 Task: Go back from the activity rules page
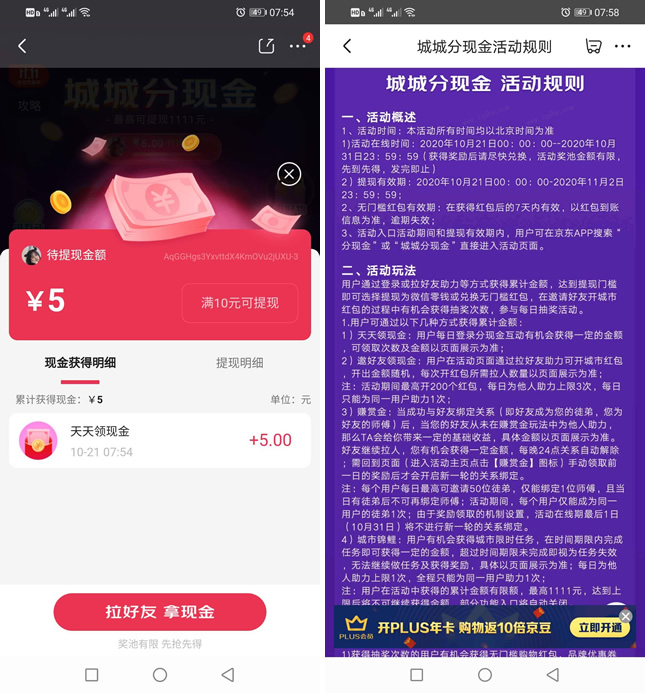[347, 47]
